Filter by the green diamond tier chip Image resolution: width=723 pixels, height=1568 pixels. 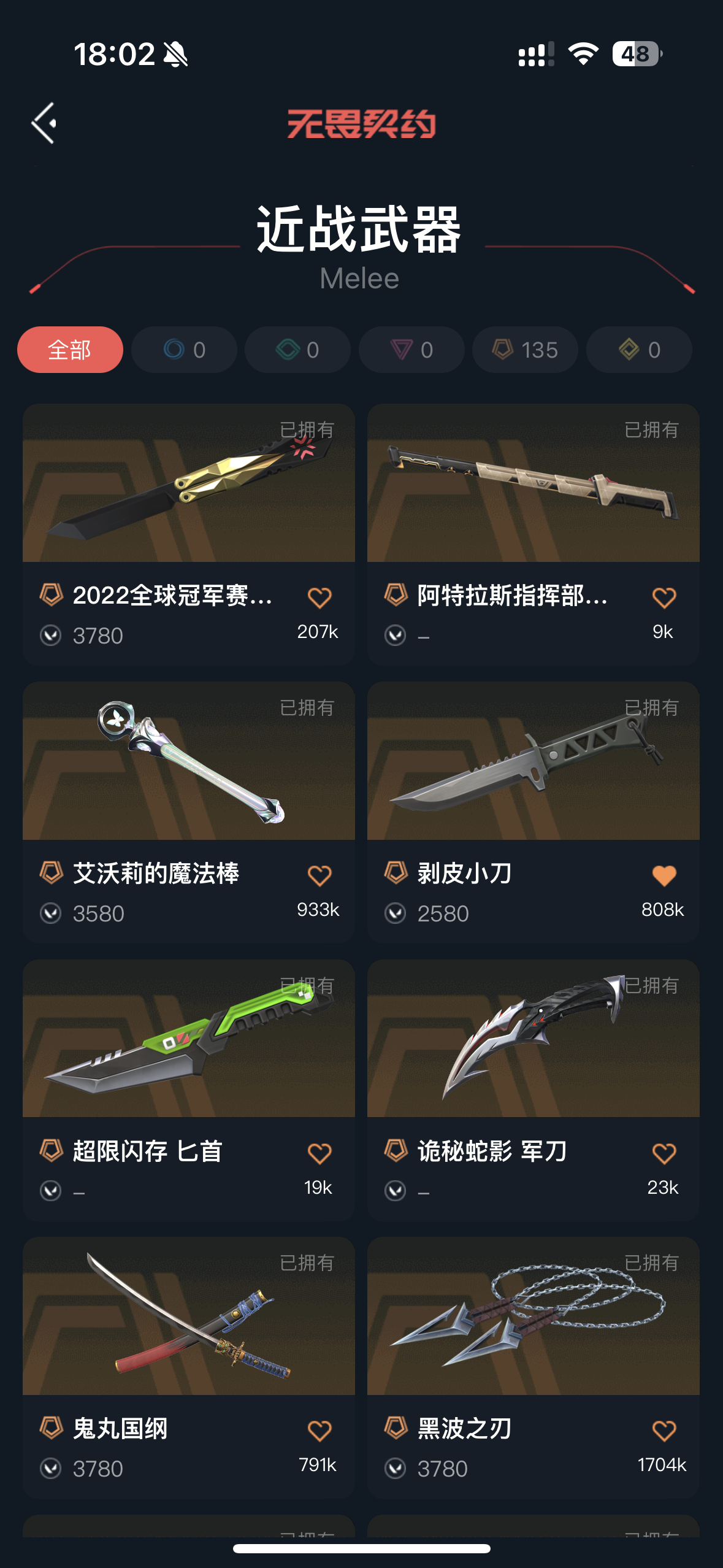[297, 350]
